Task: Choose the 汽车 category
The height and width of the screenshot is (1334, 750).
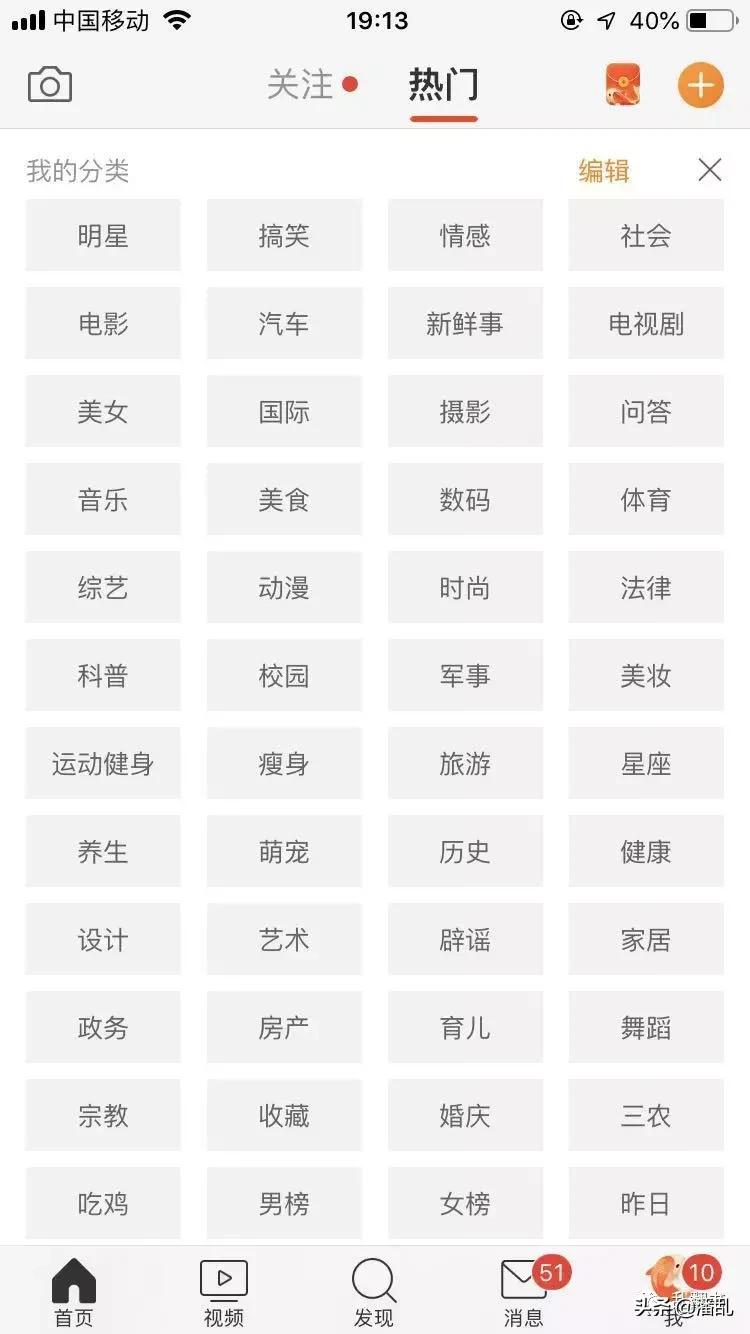Action: 284,323
